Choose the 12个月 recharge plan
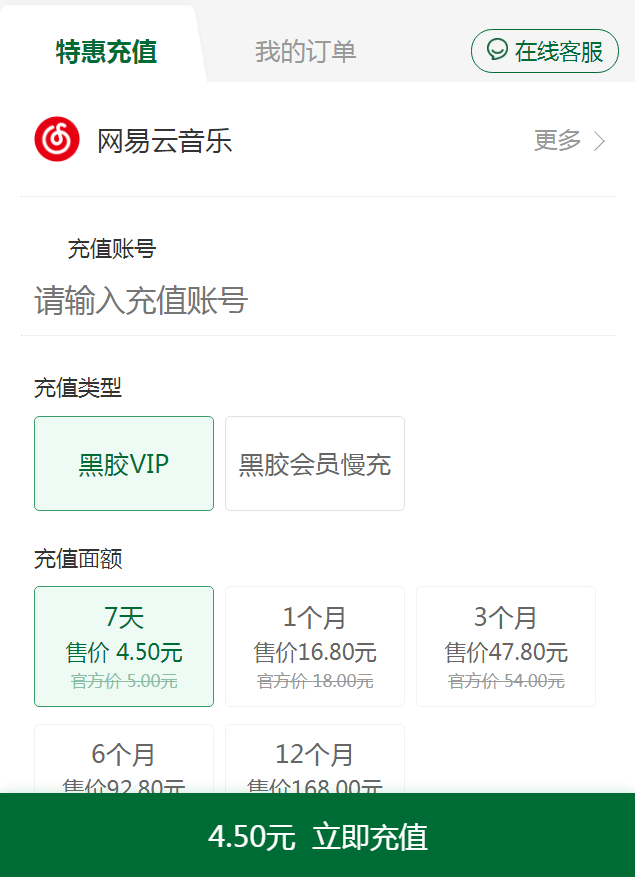Viewport: 635px width, 877px height. point(315,762)
